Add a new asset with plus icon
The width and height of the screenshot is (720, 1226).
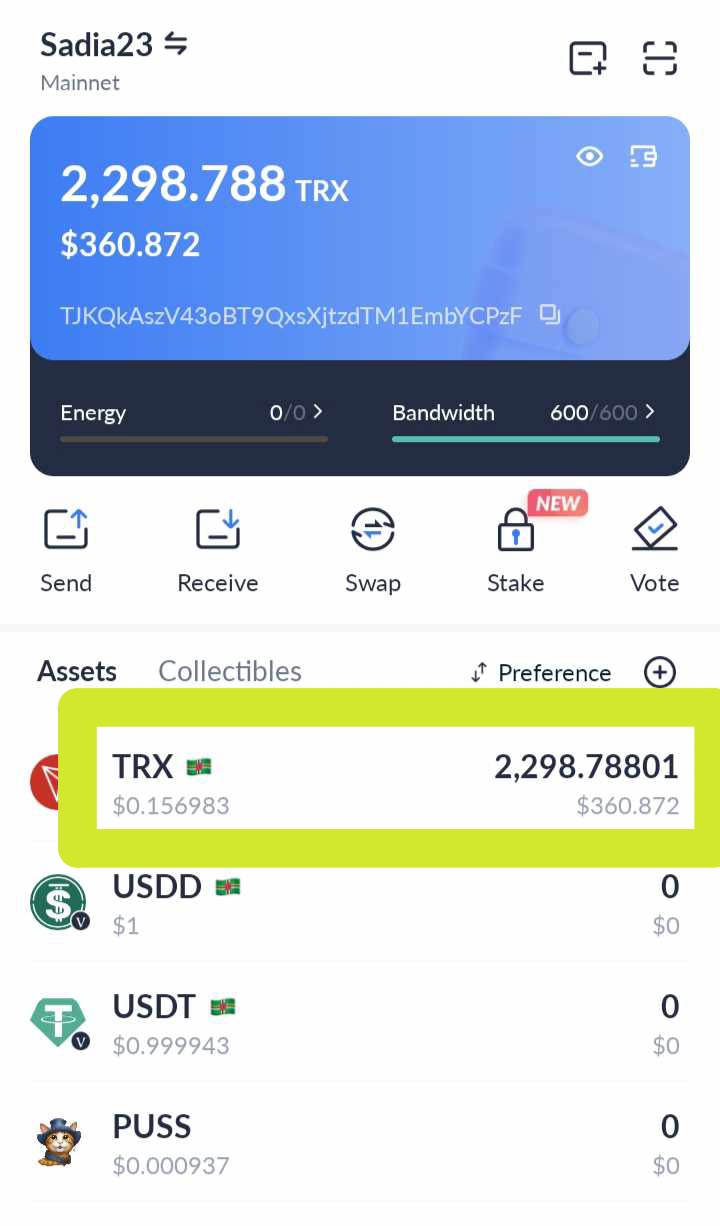[659, 673]
